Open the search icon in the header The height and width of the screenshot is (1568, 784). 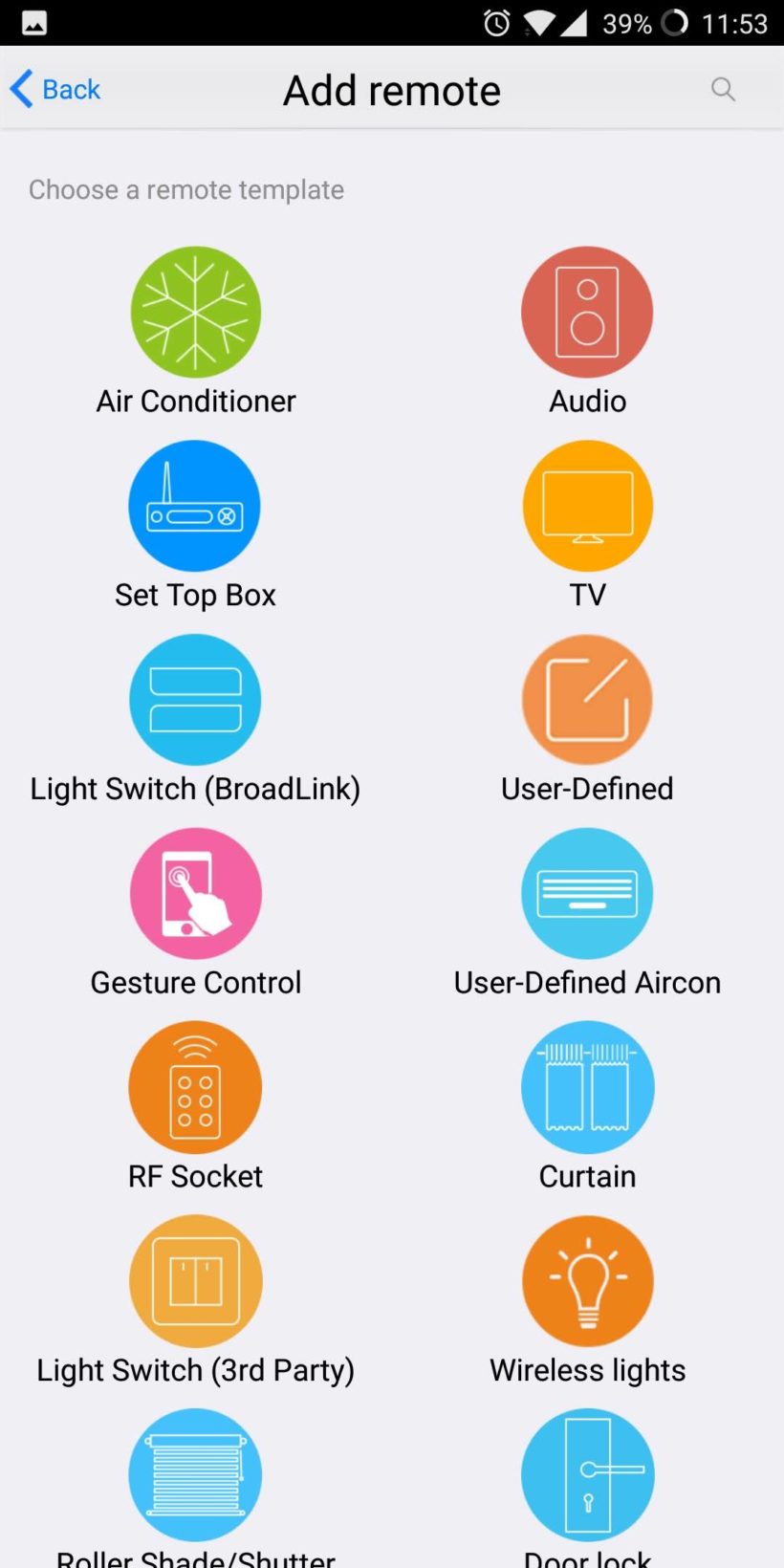pyautogui.click(x=723, y=90)
